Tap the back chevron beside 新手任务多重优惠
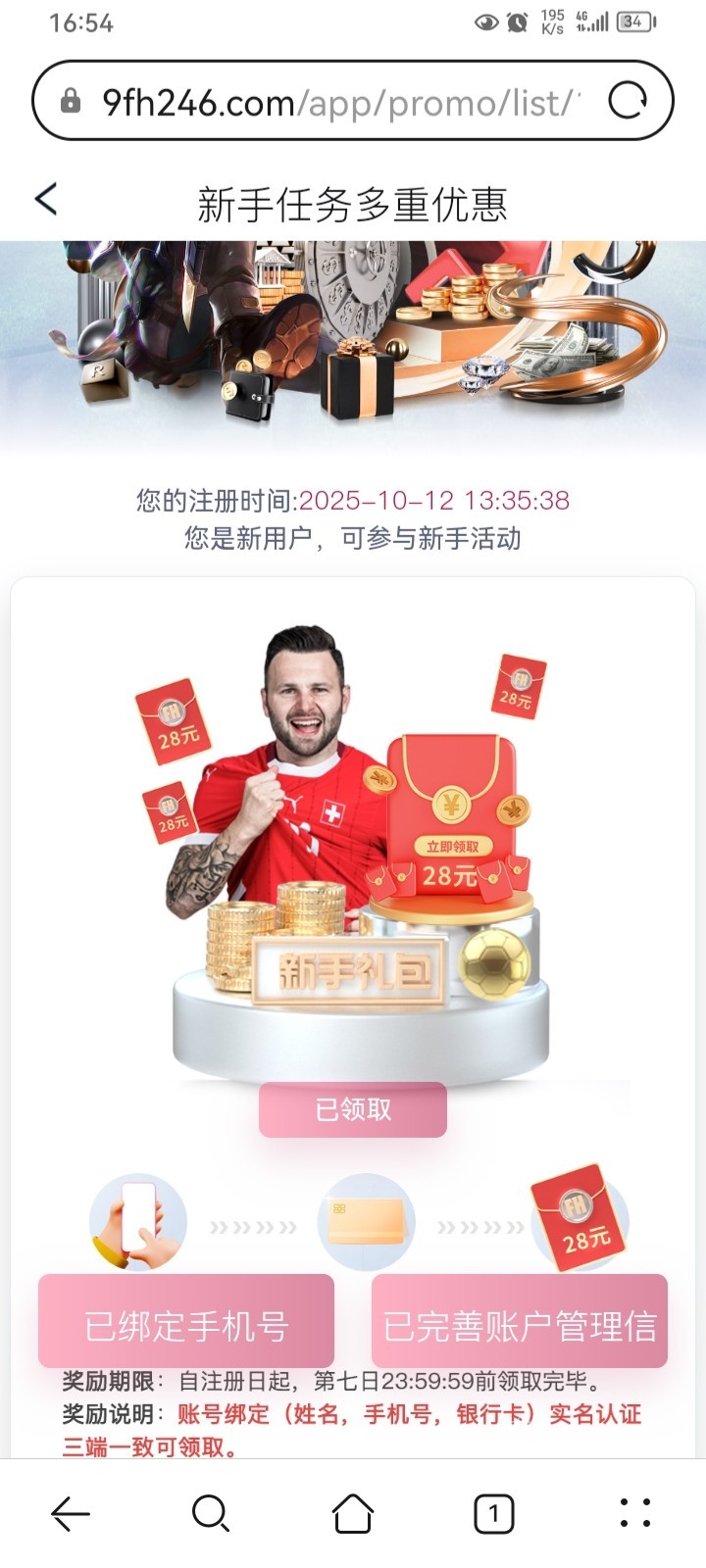706x1568 pixels. coord(45,199)
